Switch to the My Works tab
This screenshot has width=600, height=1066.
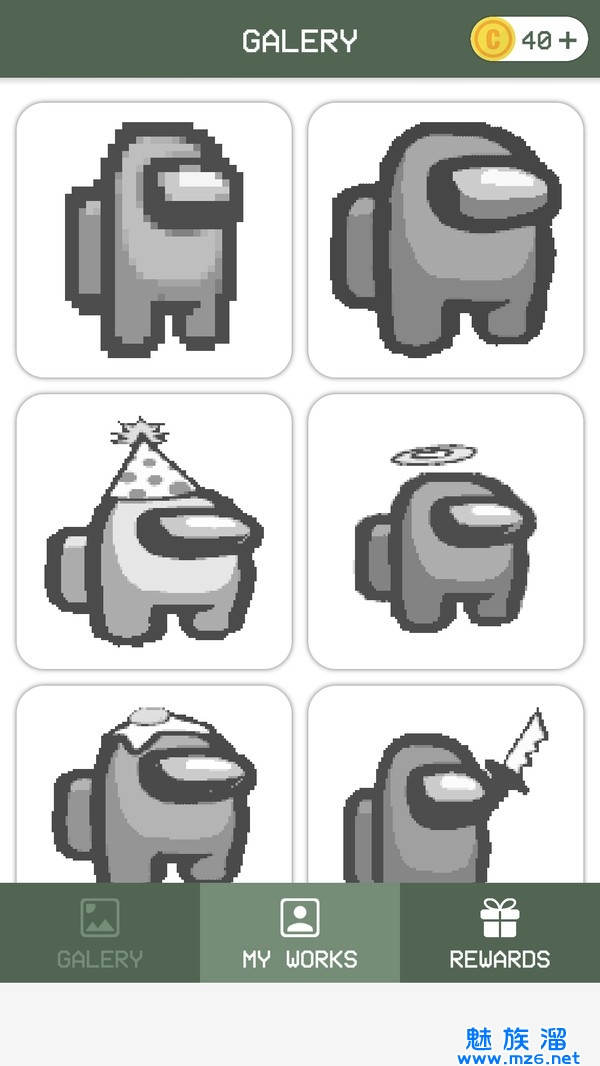click(300, 932)
